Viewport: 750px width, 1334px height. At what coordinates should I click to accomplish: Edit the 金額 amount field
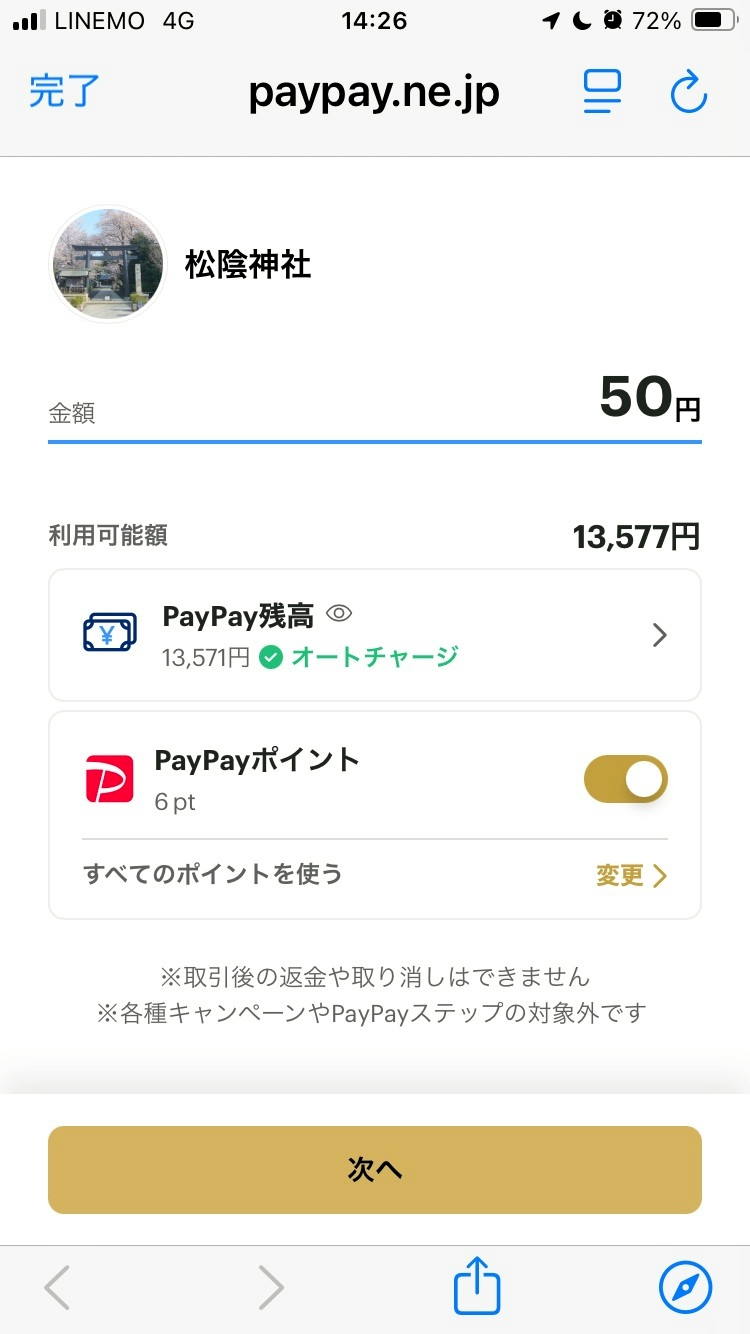point(374,400)
